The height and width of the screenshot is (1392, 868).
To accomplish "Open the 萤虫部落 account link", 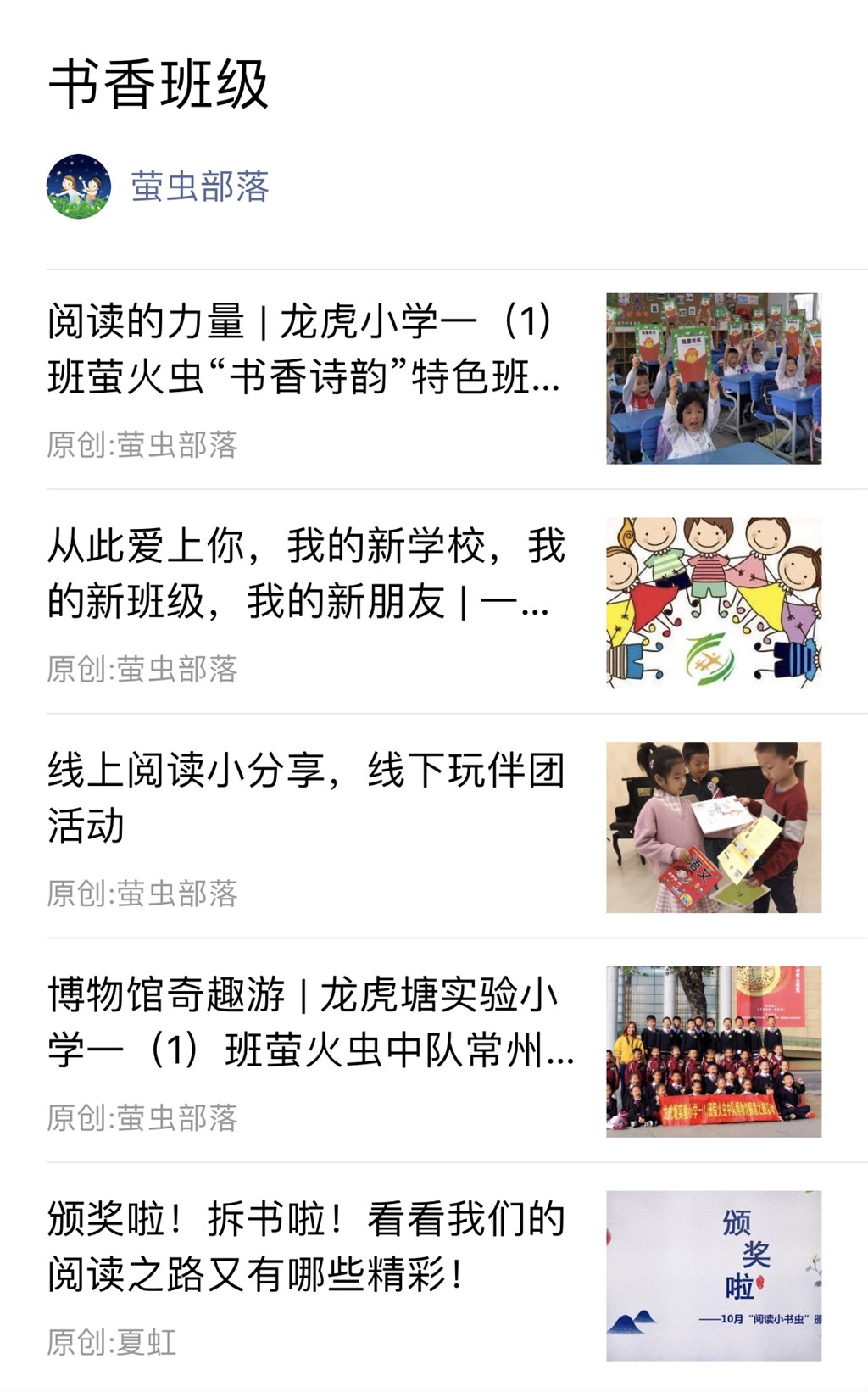I will 200,187.
